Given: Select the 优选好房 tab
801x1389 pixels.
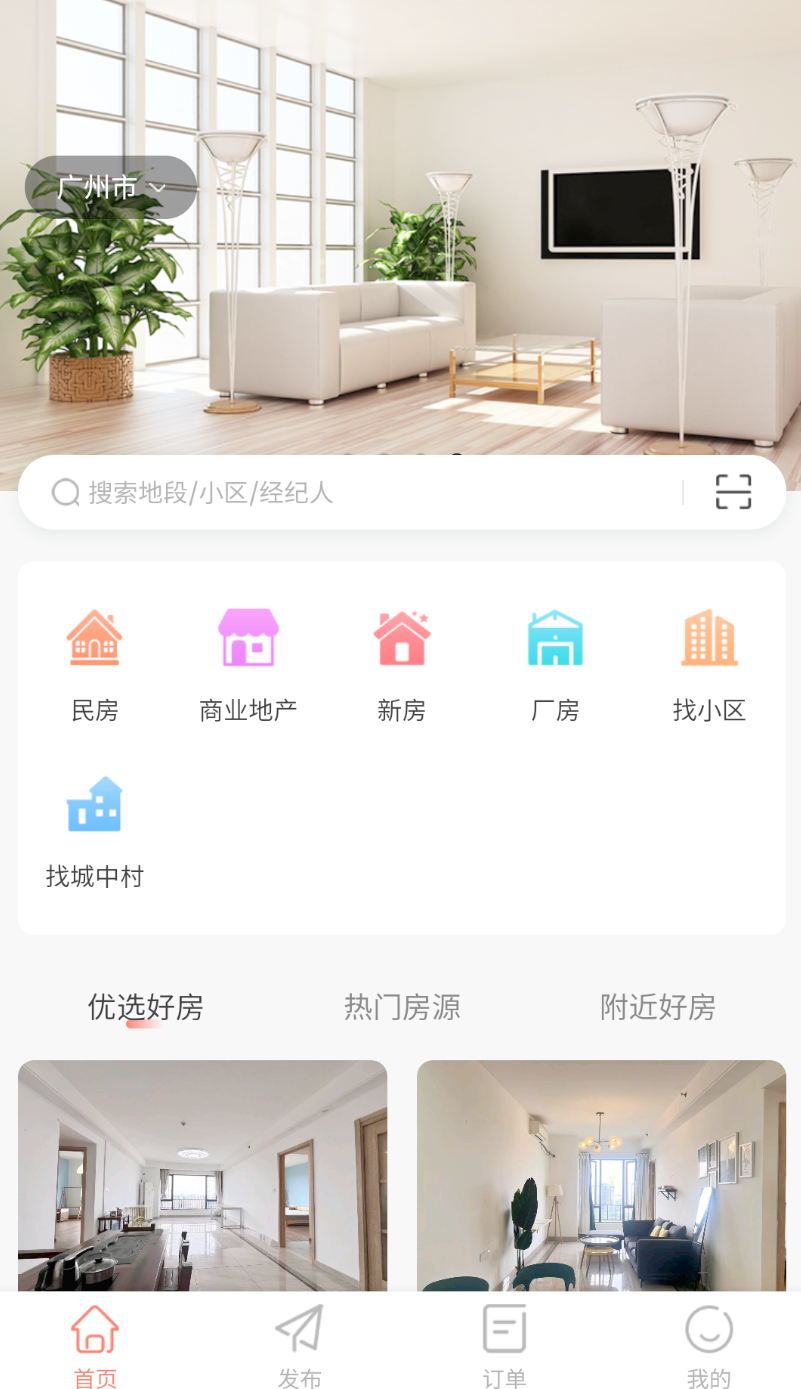Looking at the screenshot, I should pyautogui.click(x=146, y=1007).
